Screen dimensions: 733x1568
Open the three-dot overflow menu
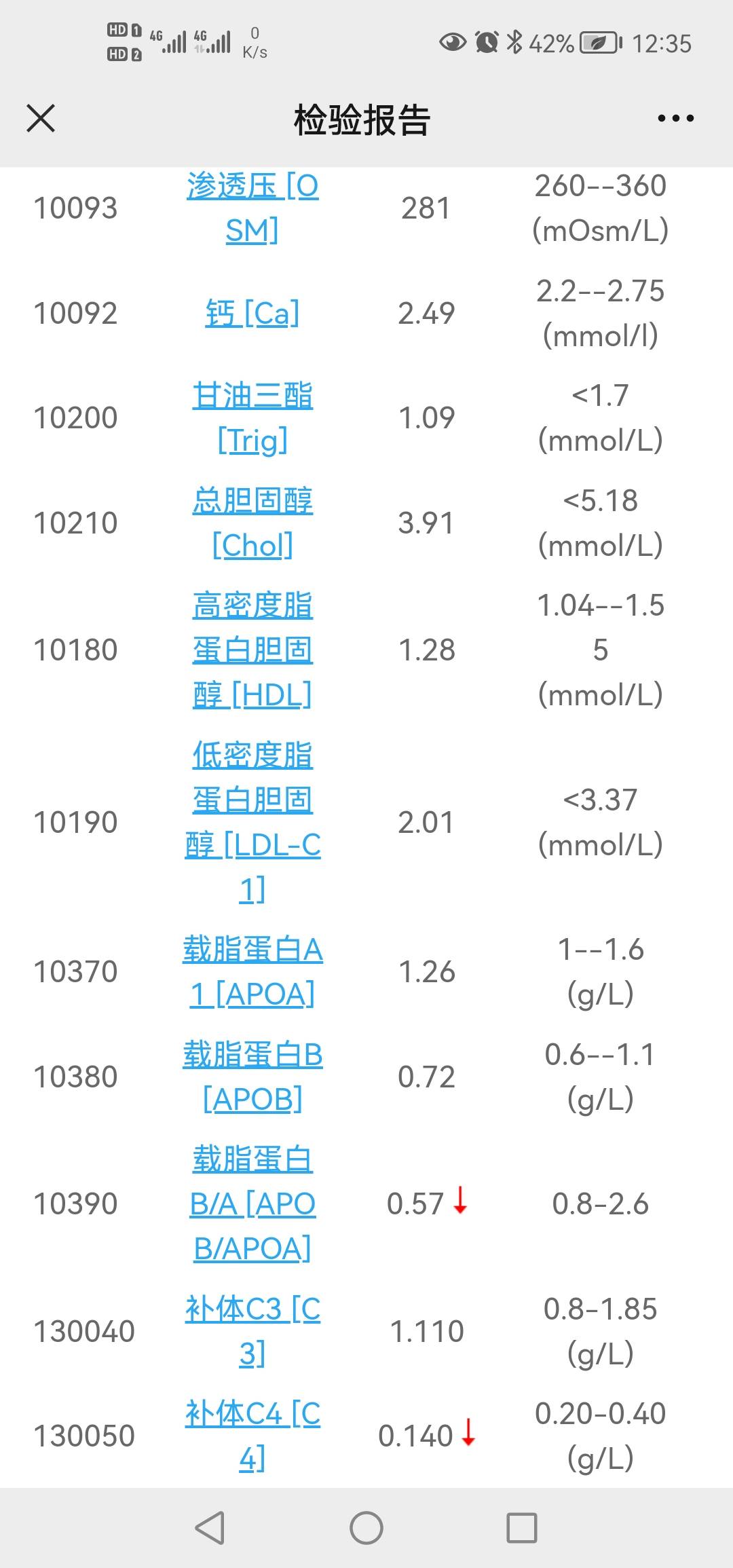point(675,119)
